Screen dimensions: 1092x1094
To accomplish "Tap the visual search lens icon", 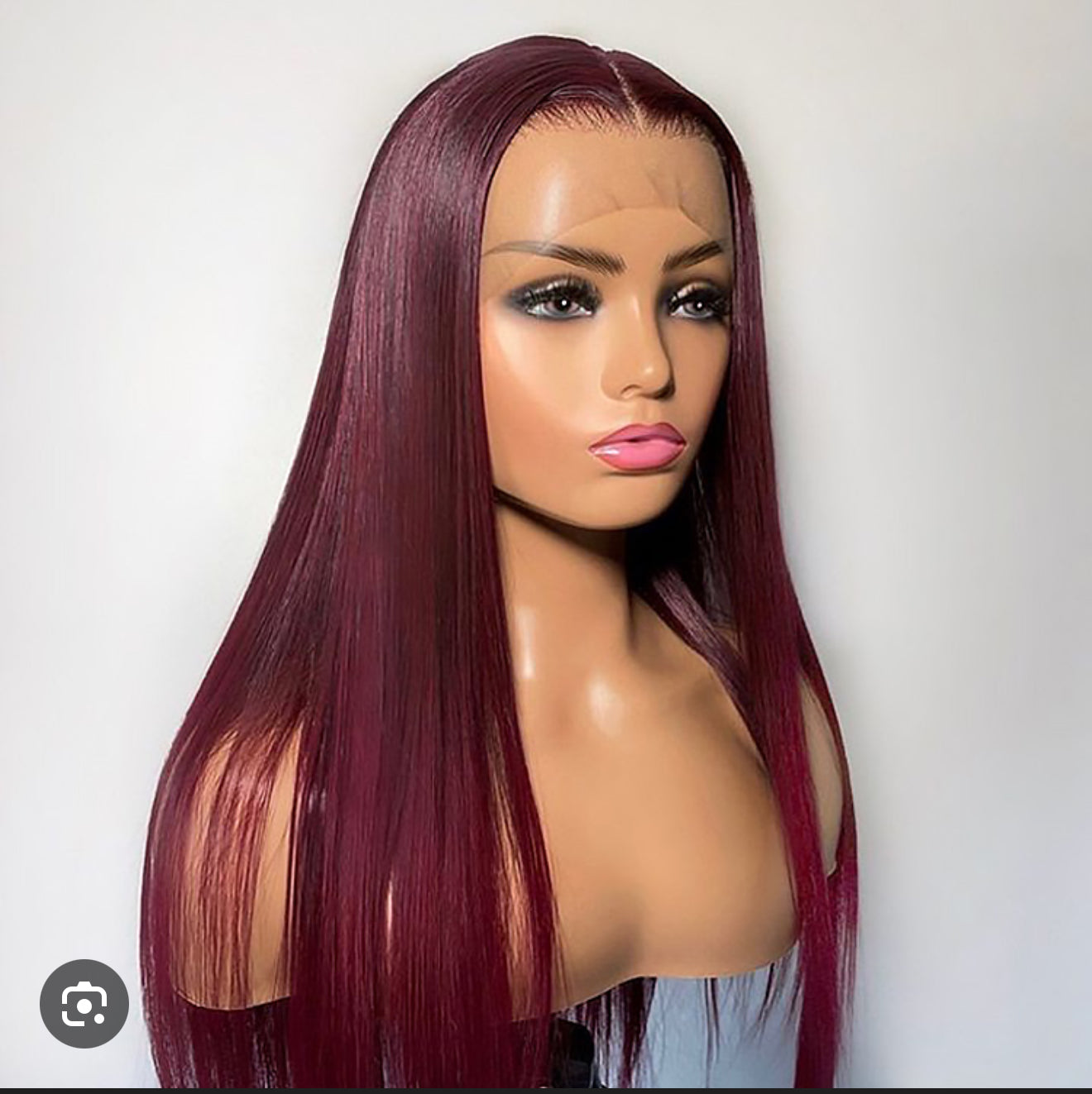I will (84, 1004).
